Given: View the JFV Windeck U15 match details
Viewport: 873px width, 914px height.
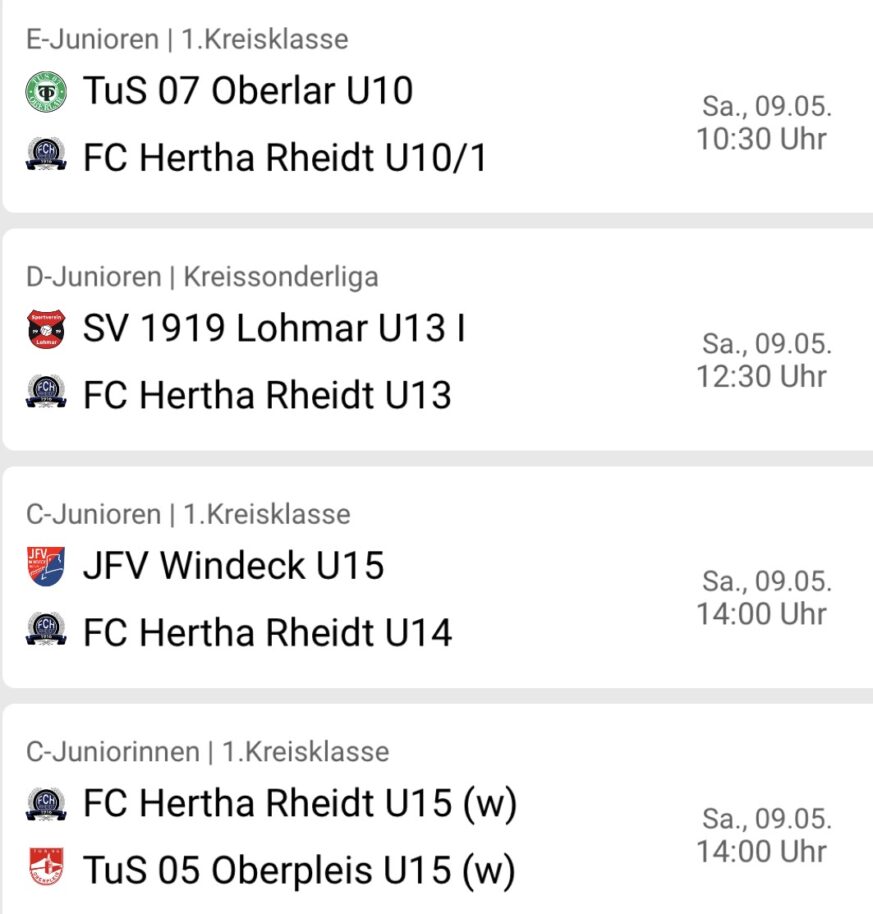Looking at the screenshot, I should tap(437, 577).
